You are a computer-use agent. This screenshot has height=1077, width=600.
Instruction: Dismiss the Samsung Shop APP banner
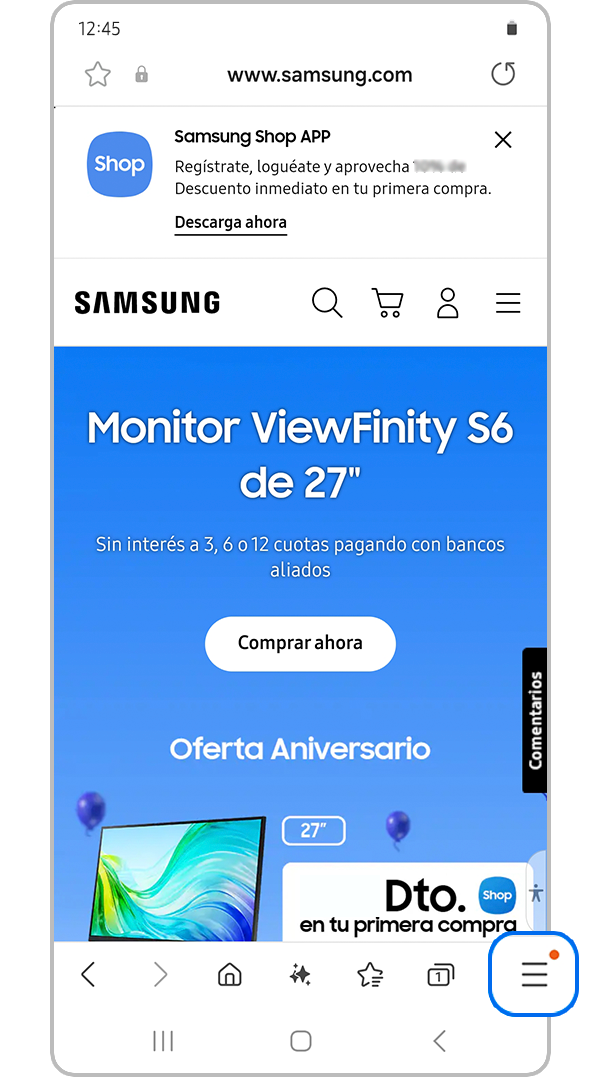(x=503, y=140)
